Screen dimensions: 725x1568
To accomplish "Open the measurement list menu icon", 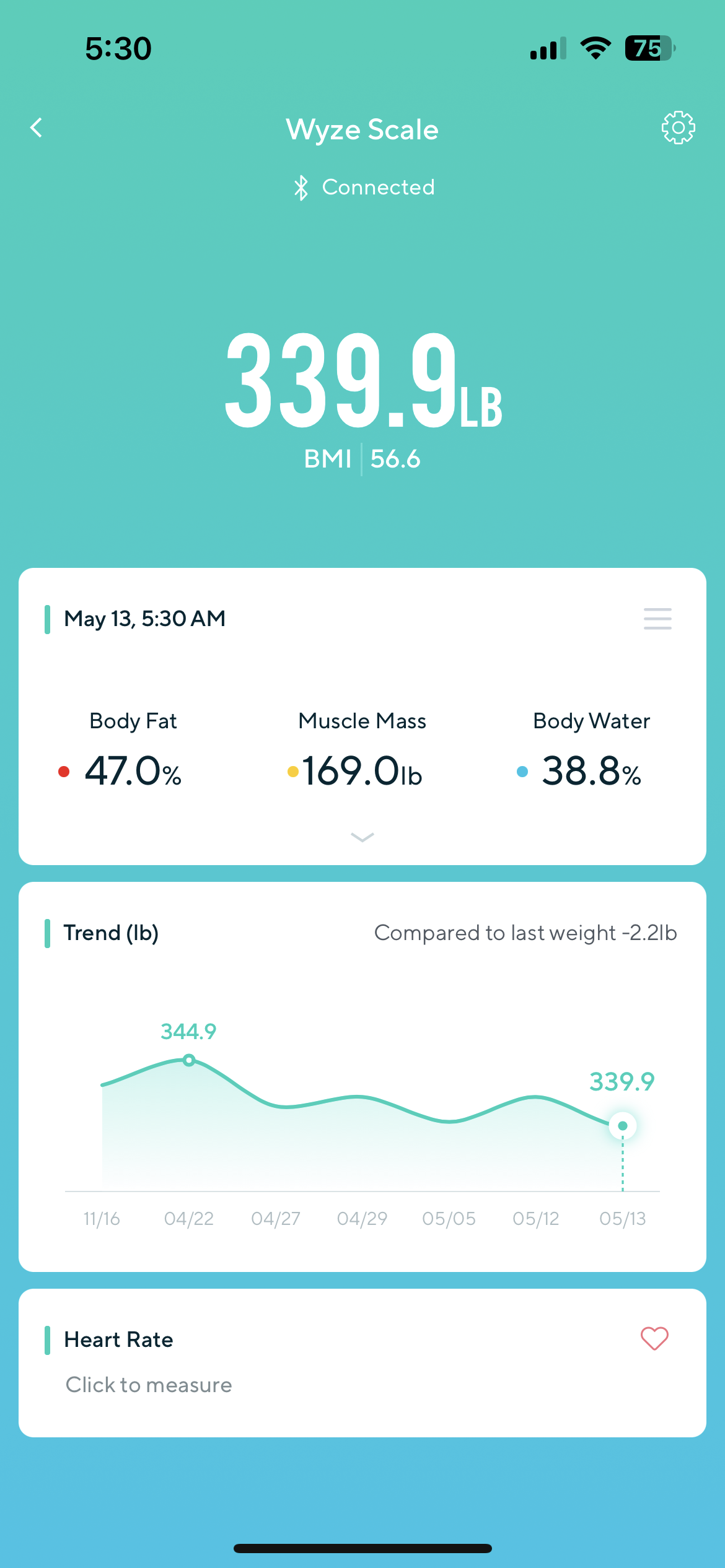I will coord(657,619).
